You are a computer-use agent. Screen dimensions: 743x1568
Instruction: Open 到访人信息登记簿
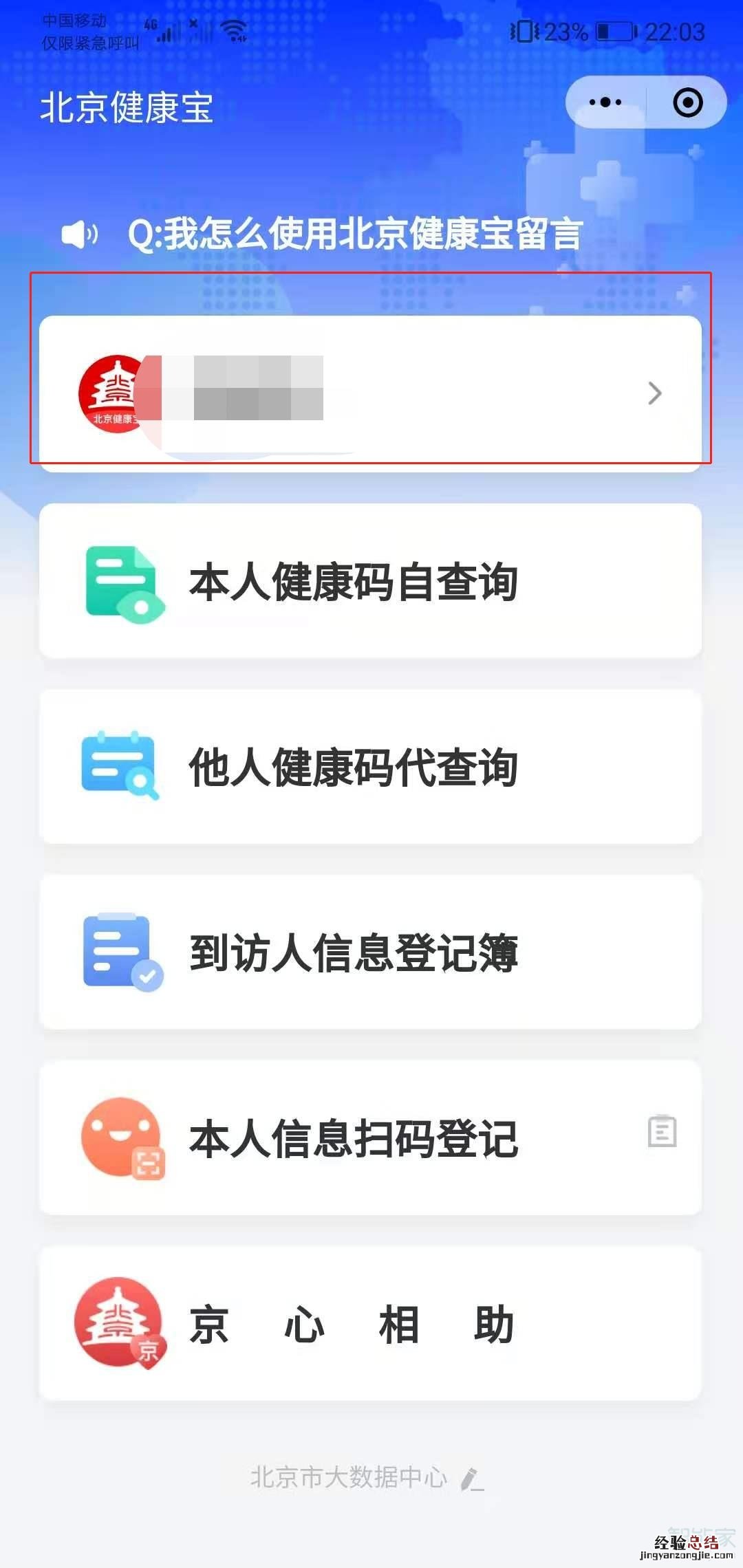(370, 952)
